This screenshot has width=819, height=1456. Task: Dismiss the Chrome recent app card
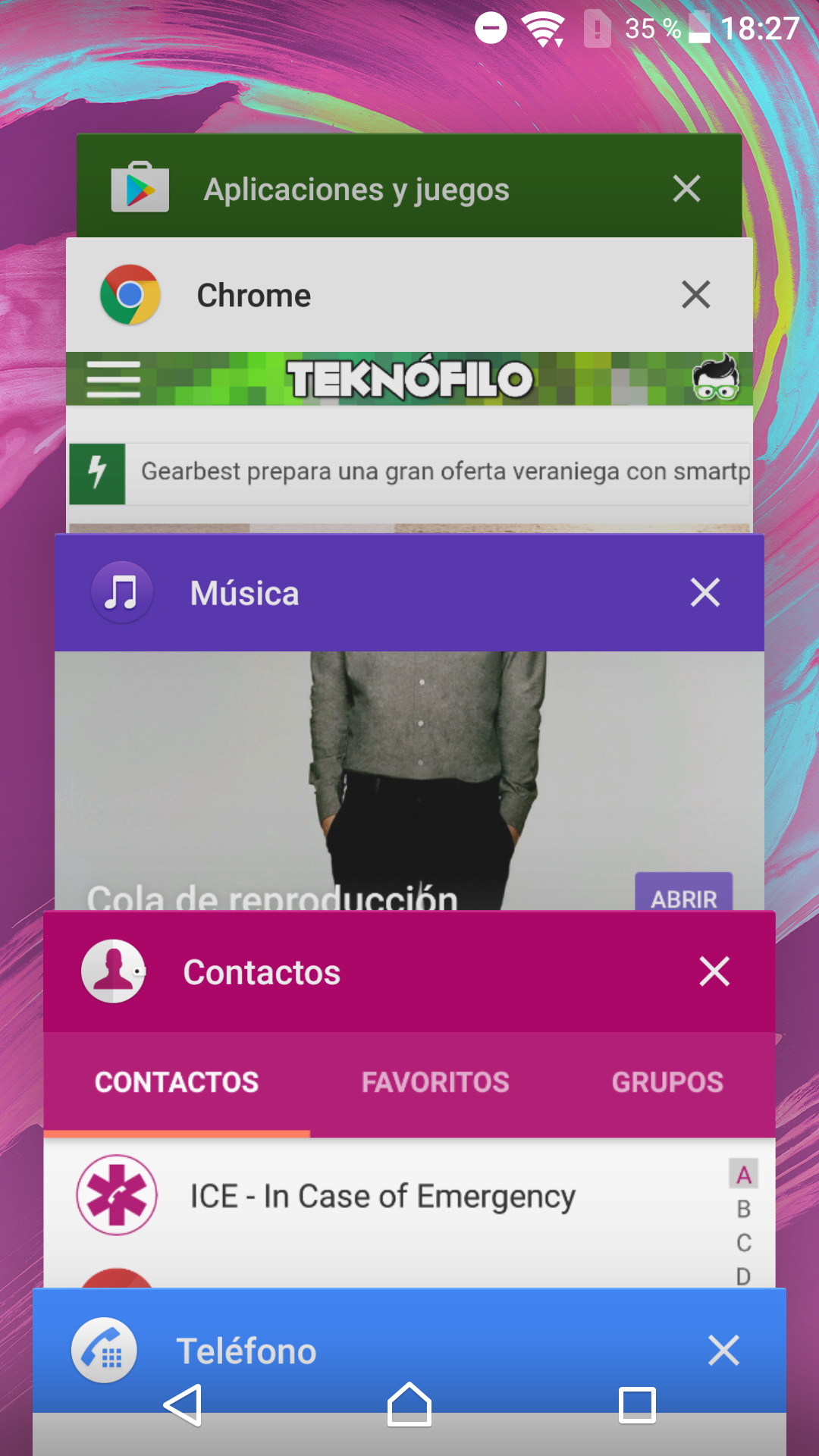coord(695,294)
